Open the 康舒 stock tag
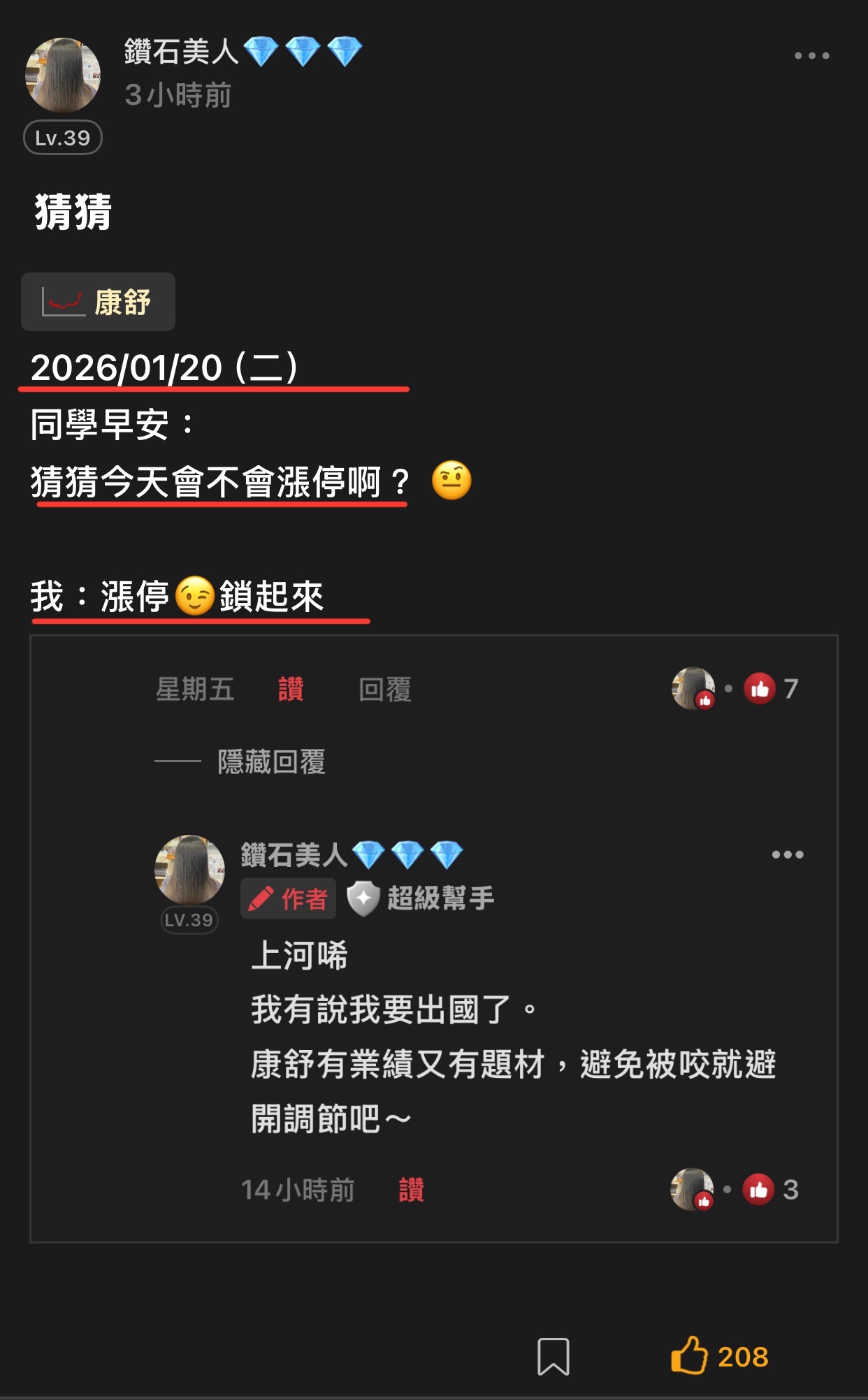Viewport: 868px width, 1400px height. pos(99,302)
